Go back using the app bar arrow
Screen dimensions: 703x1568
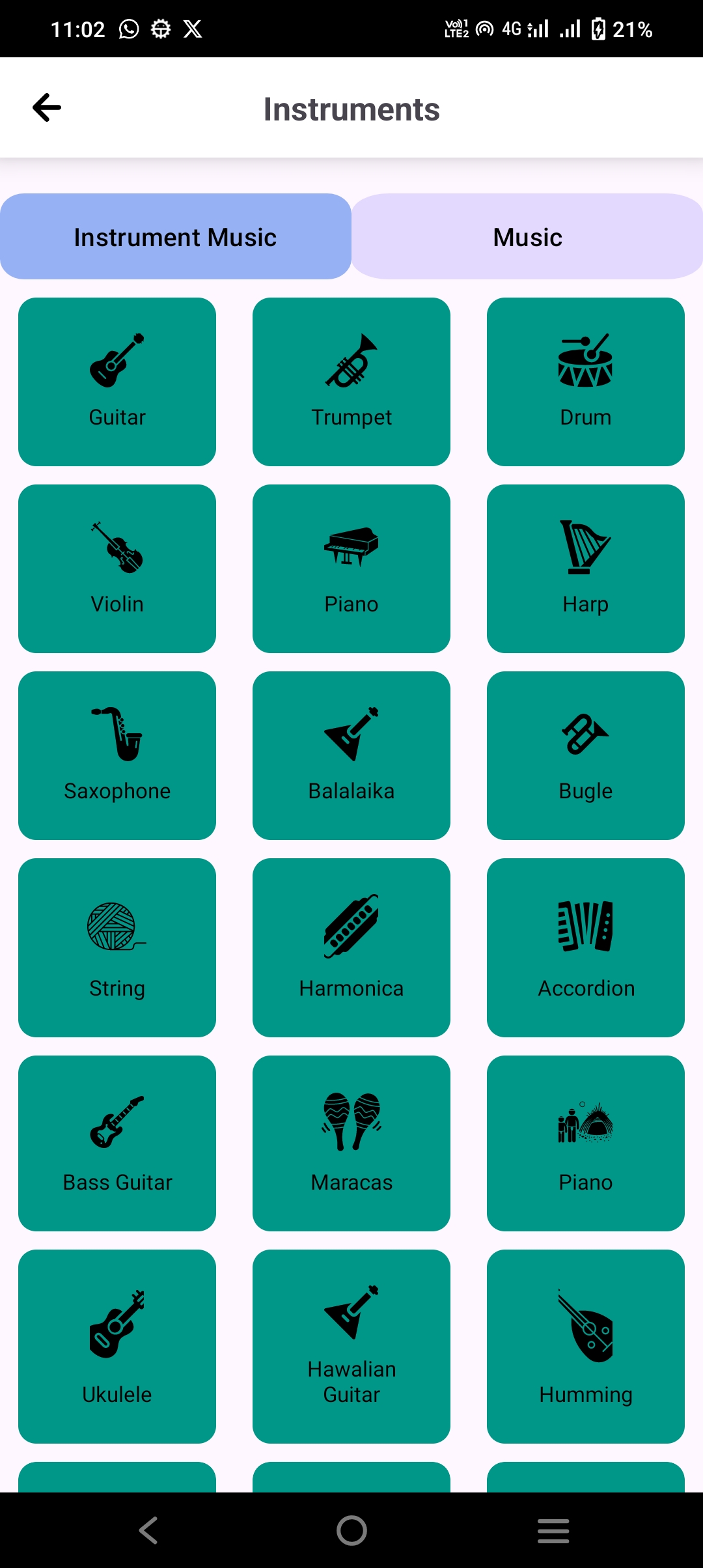[47, 108]
